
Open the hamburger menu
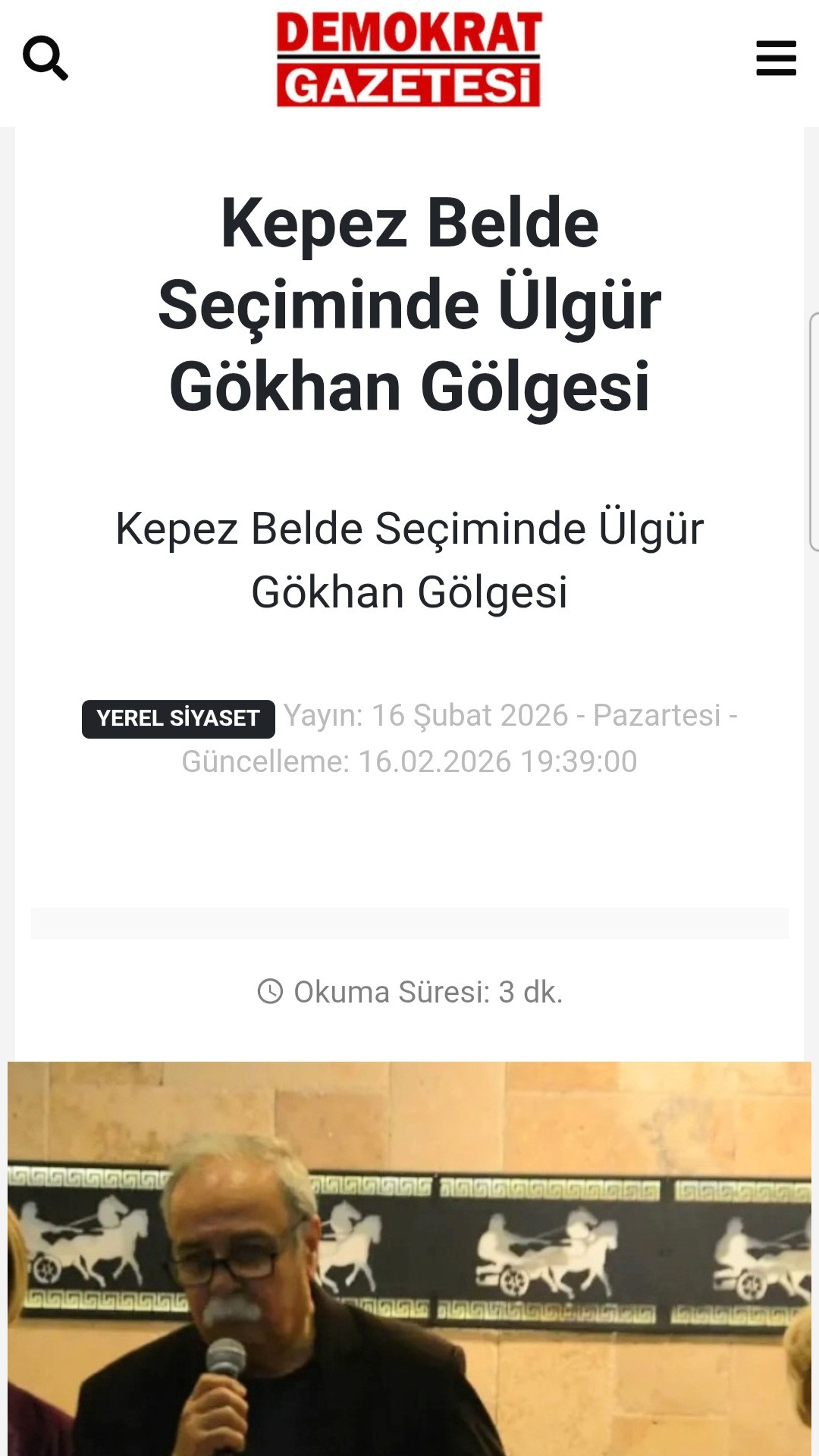click(776, 58)
